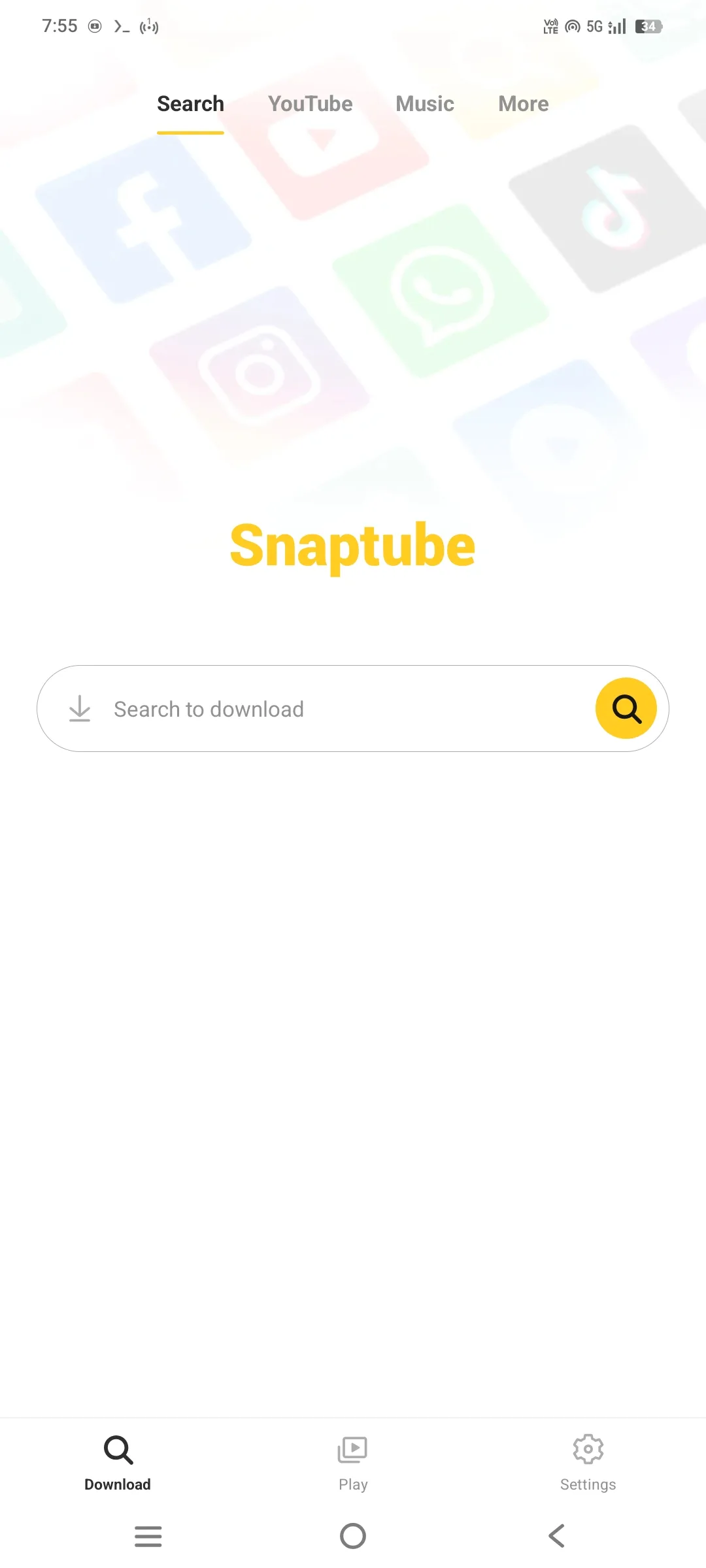Tap the Download label in bottom bar
This screenshot has height=1568, width=706.
pos(118,1484)
